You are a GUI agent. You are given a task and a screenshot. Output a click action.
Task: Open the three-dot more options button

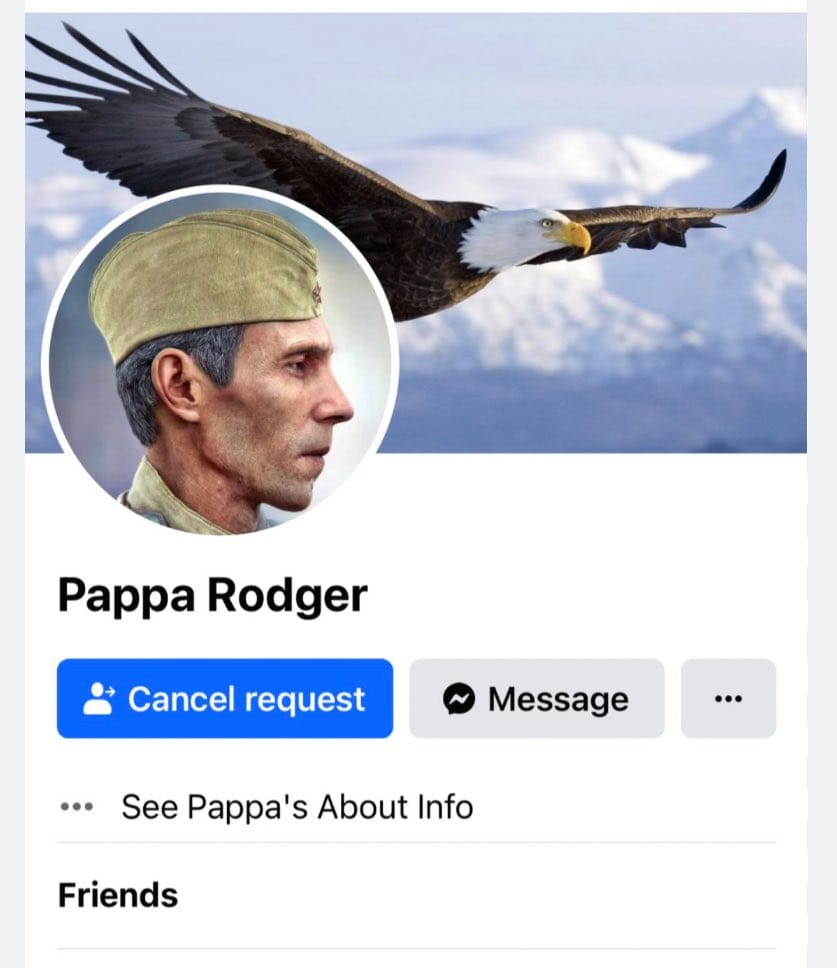(728, 699)
